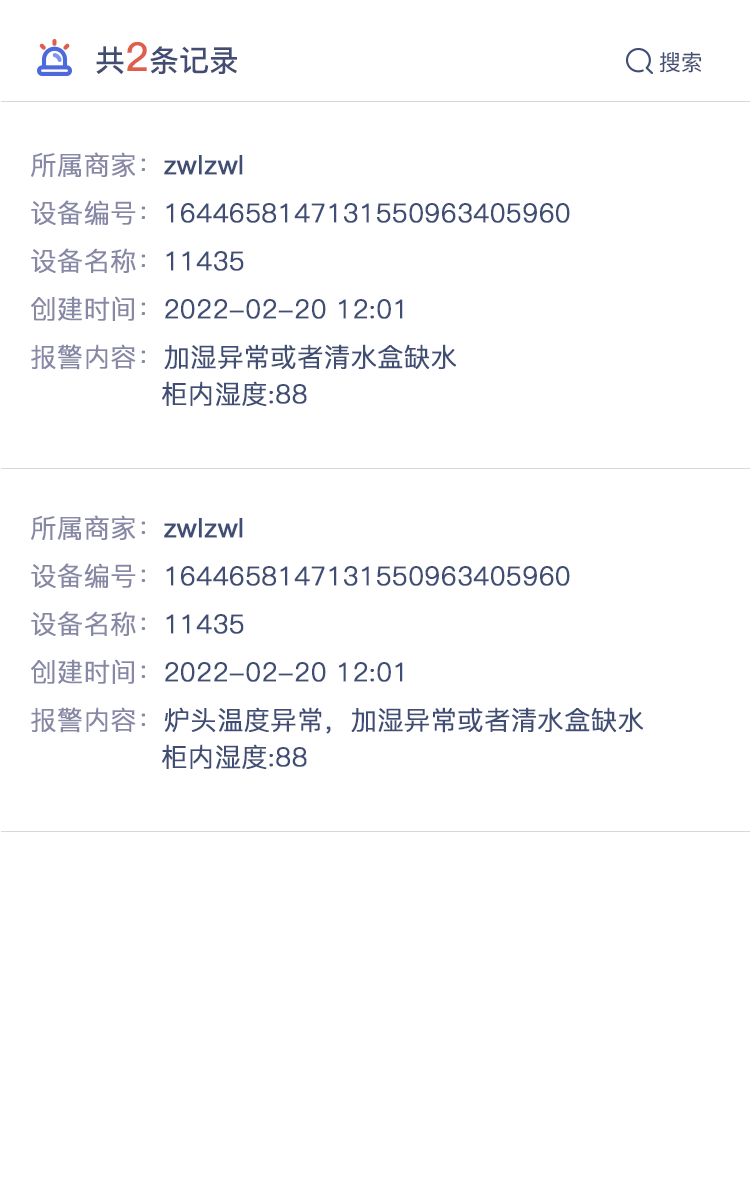Open the alarm record mentioning 炉头温度异常
Image resolution: width=750 pixels, height=1200 pixels.
(x=375, y=649)
